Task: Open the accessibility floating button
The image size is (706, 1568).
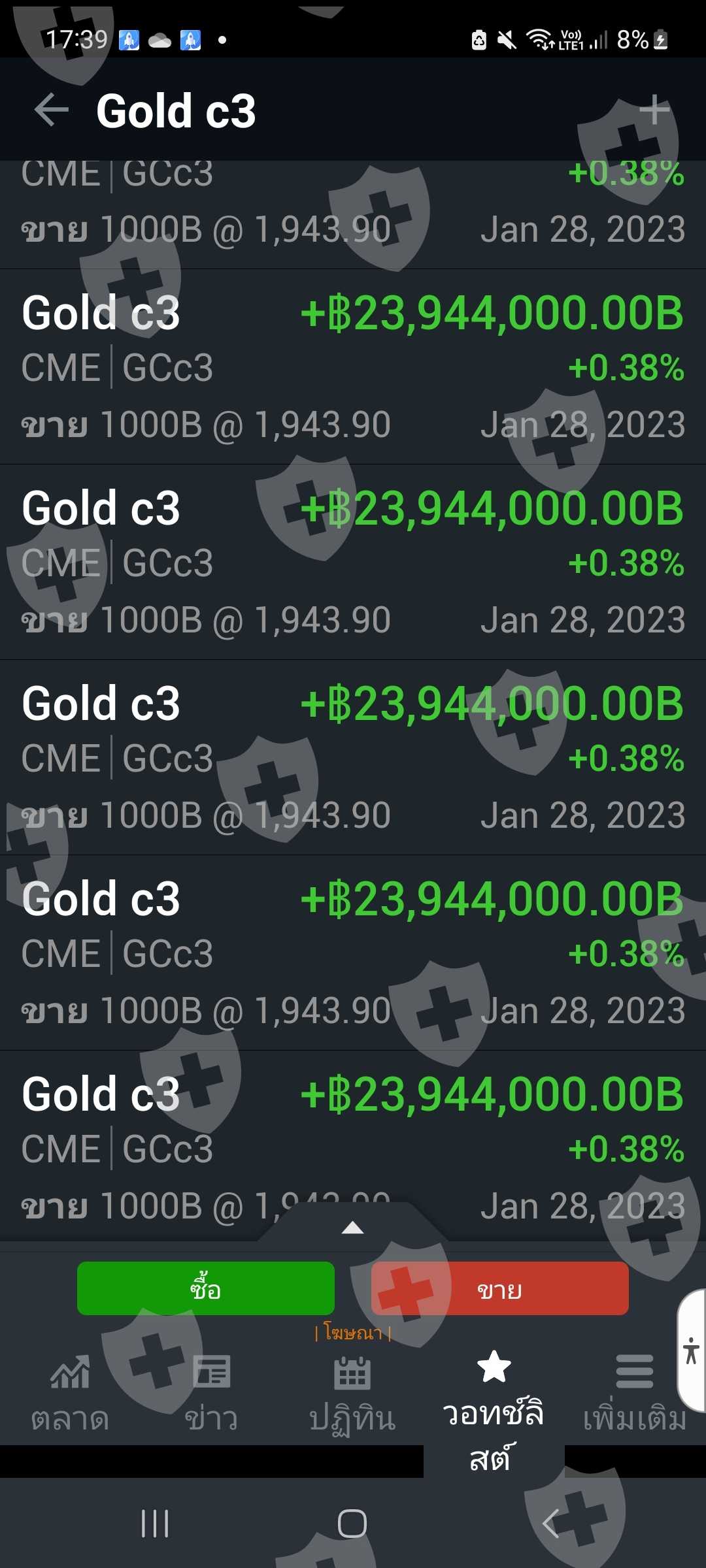Action: (691, 1350)
